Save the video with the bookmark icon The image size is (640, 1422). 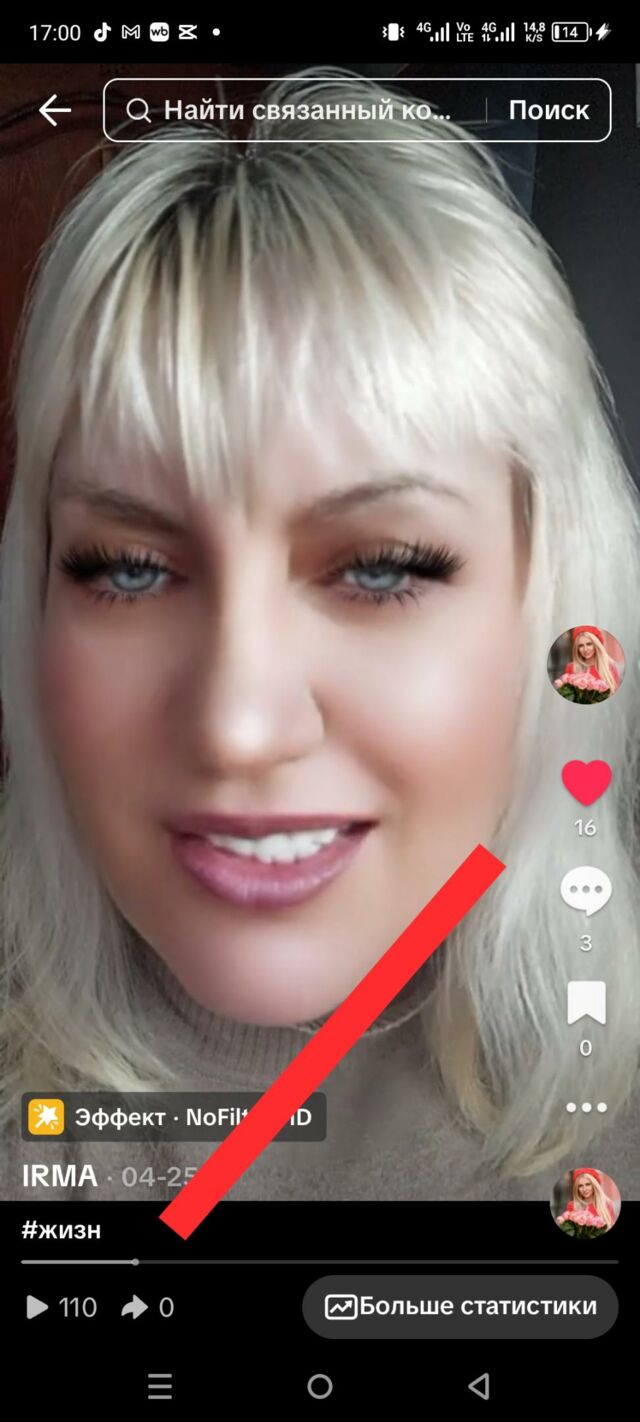pos(586,1003)
